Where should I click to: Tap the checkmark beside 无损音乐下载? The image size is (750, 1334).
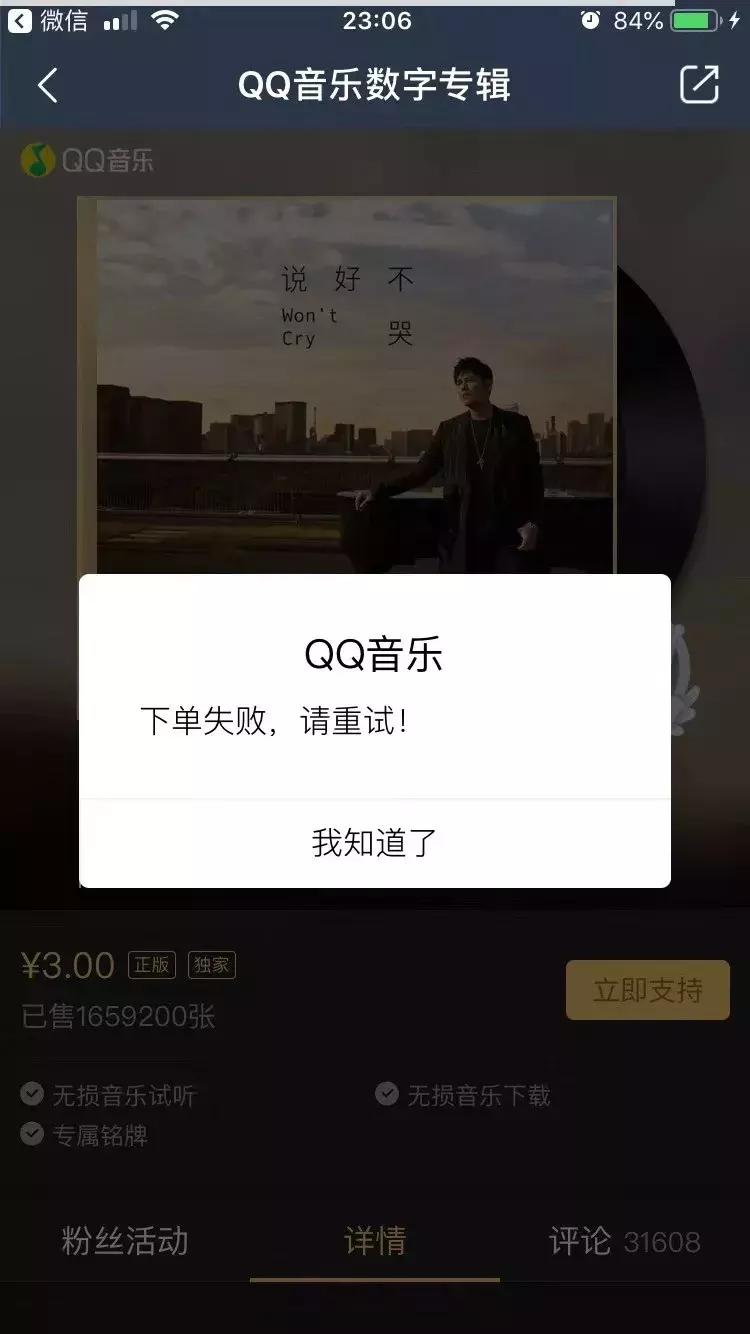click(x=388, y=1095)
